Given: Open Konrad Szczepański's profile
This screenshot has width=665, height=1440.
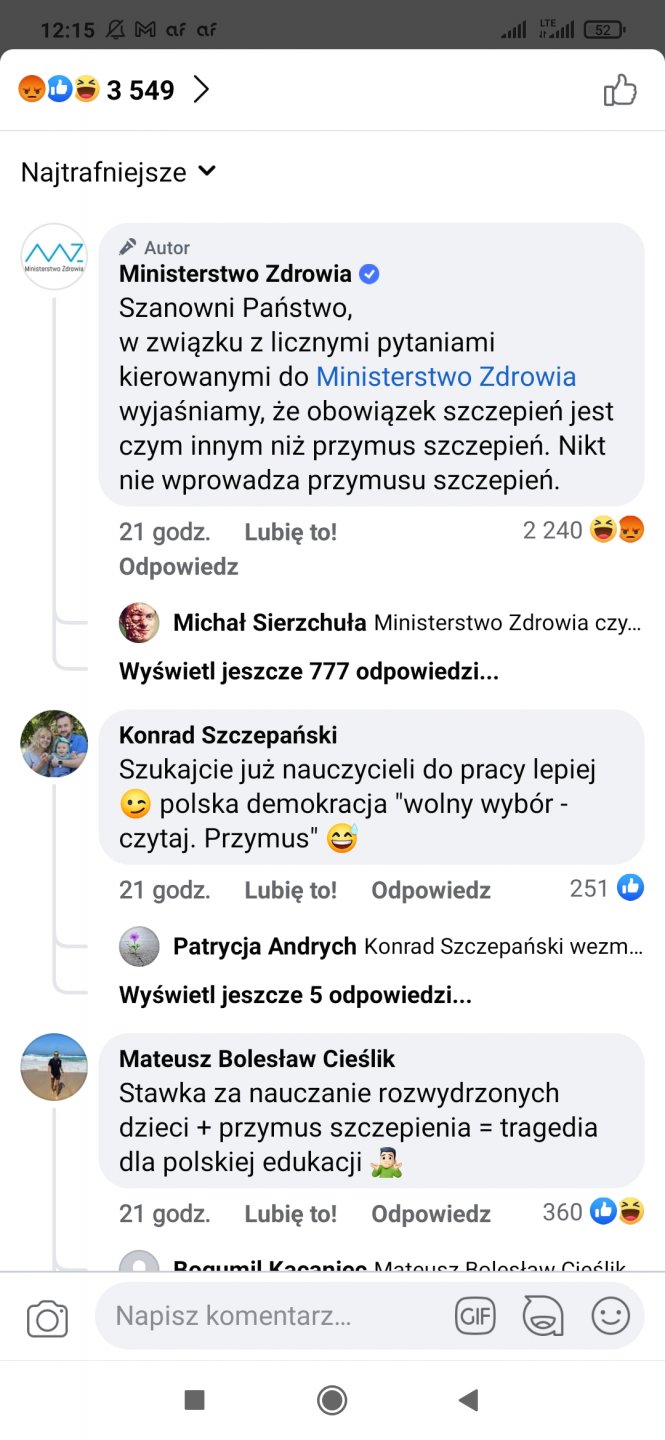Looking at the screenshot, I should coord(227,735).
